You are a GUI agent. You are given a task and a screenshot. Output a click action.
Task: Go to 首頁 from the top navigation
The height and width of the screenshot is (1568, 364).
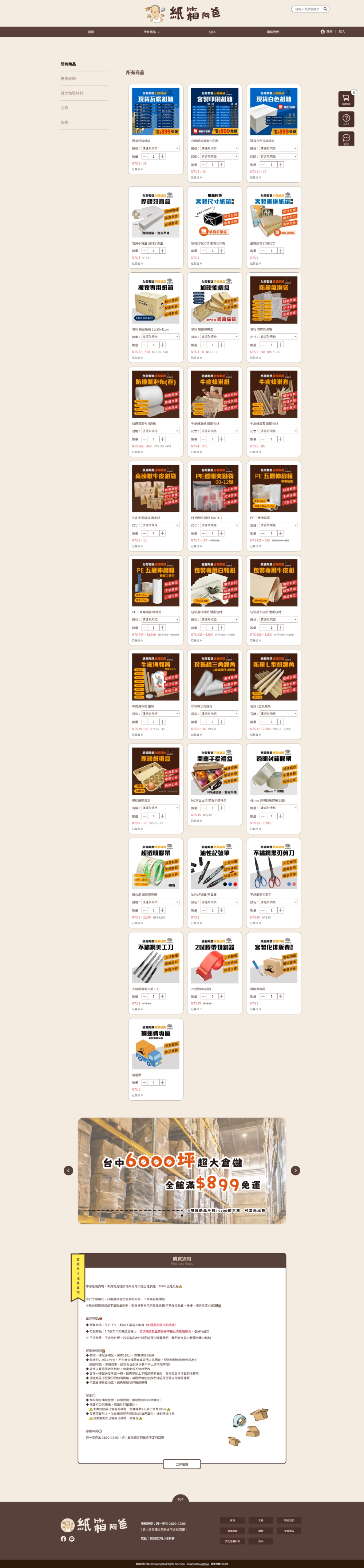(91, 32)
